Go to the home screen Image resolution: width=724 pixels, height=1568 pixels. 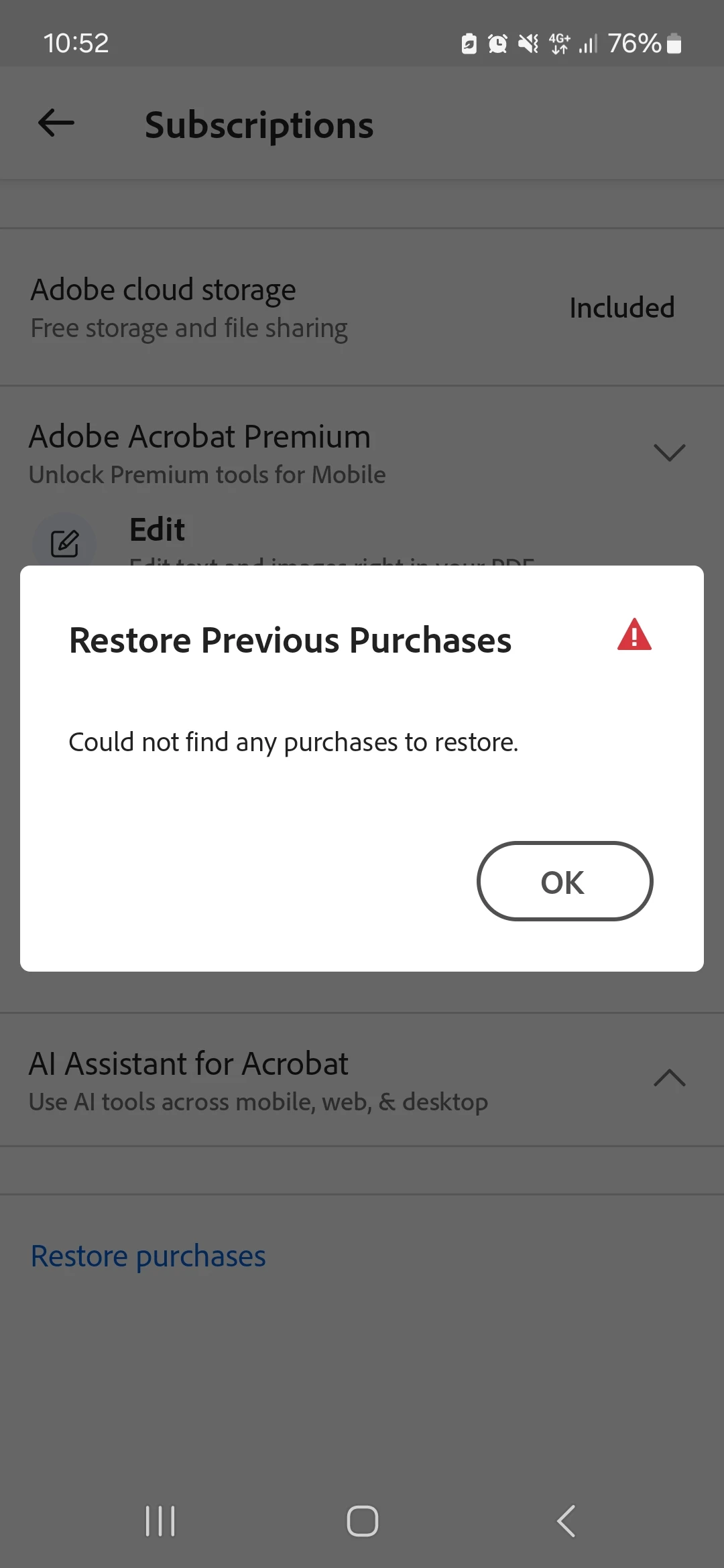(x=362, y=1520)
